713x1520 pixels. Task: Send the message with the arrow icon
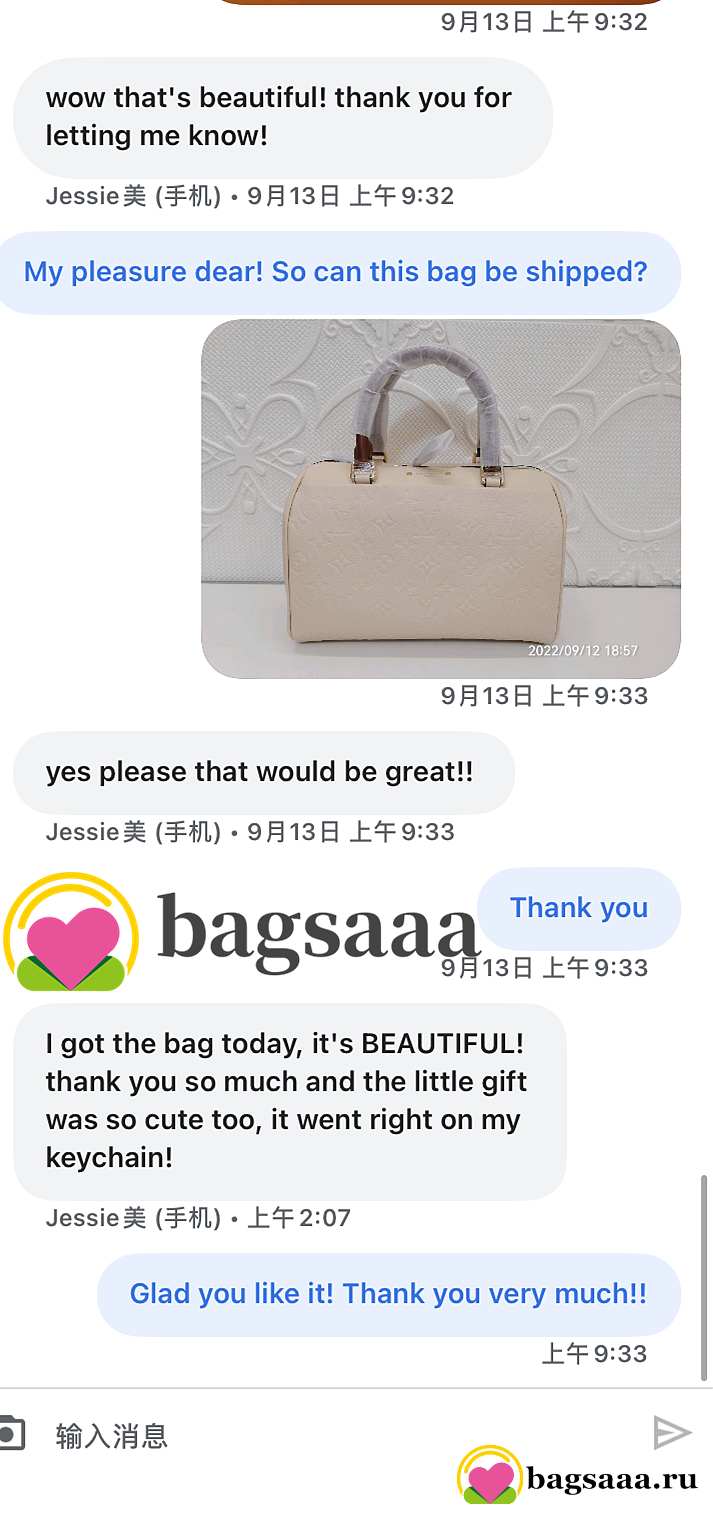(x=672, y=1433)
